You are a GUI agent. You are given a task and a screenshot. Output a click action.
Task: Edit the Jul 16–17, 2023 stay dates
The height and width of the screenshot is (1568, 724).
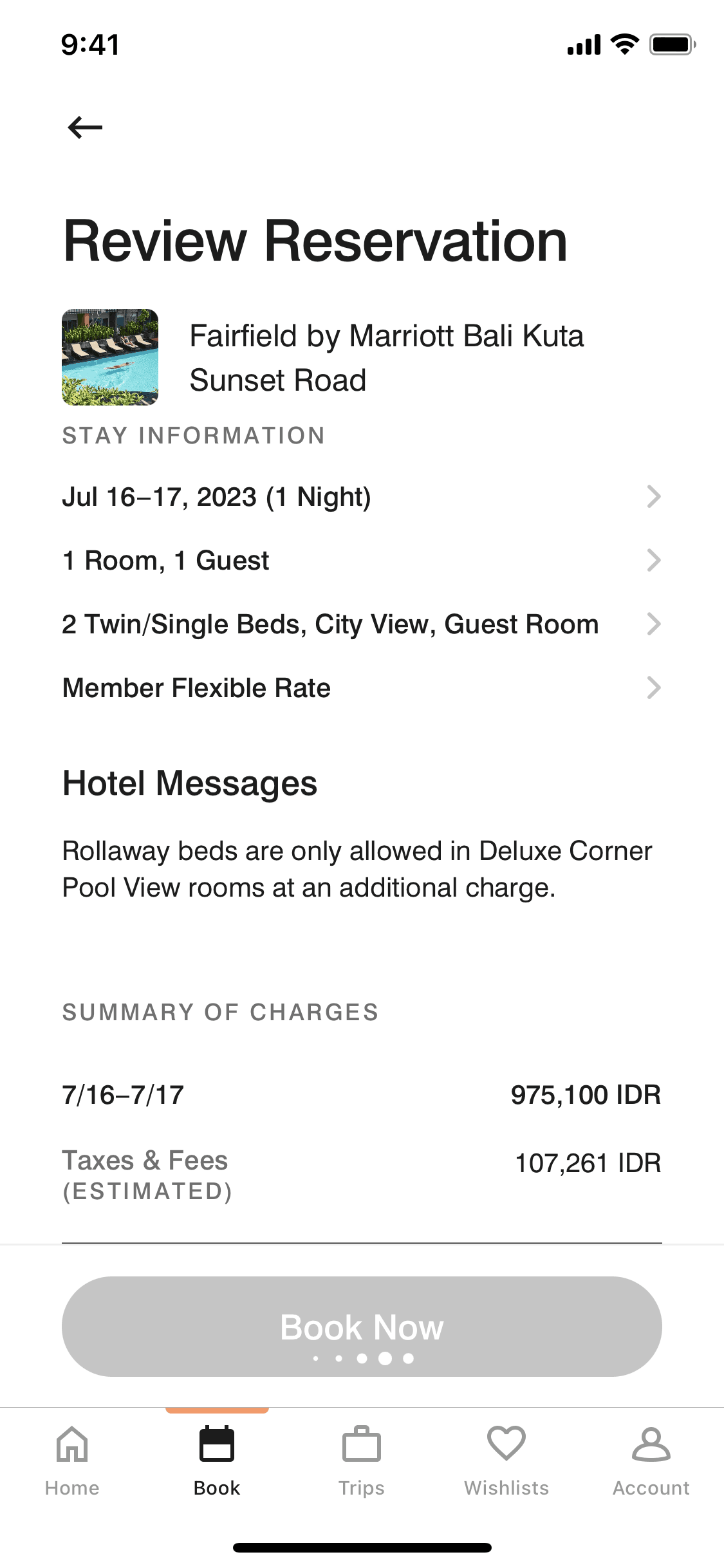point(361,497)
